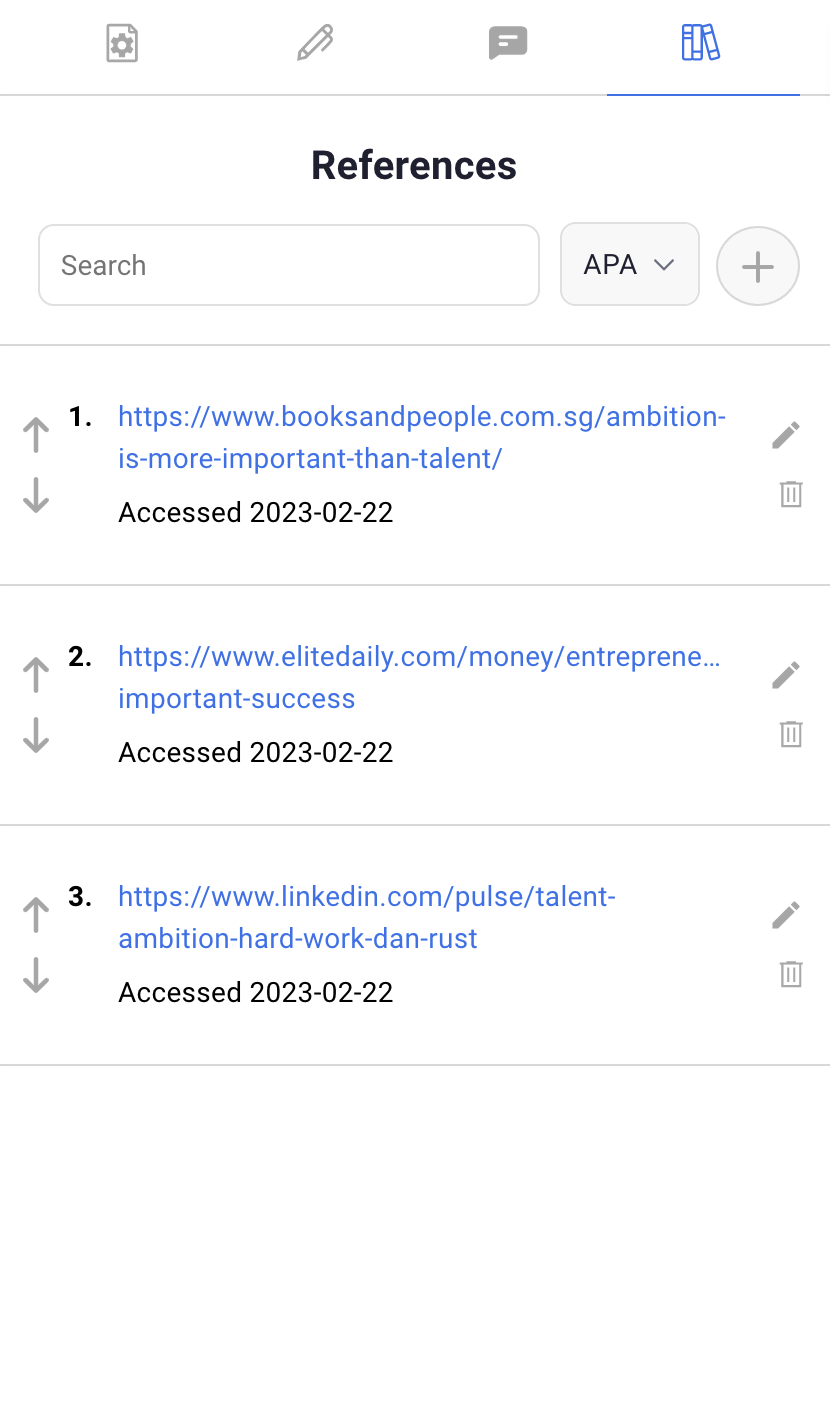Edit the elitedaily reference

(x=786, y=675)
